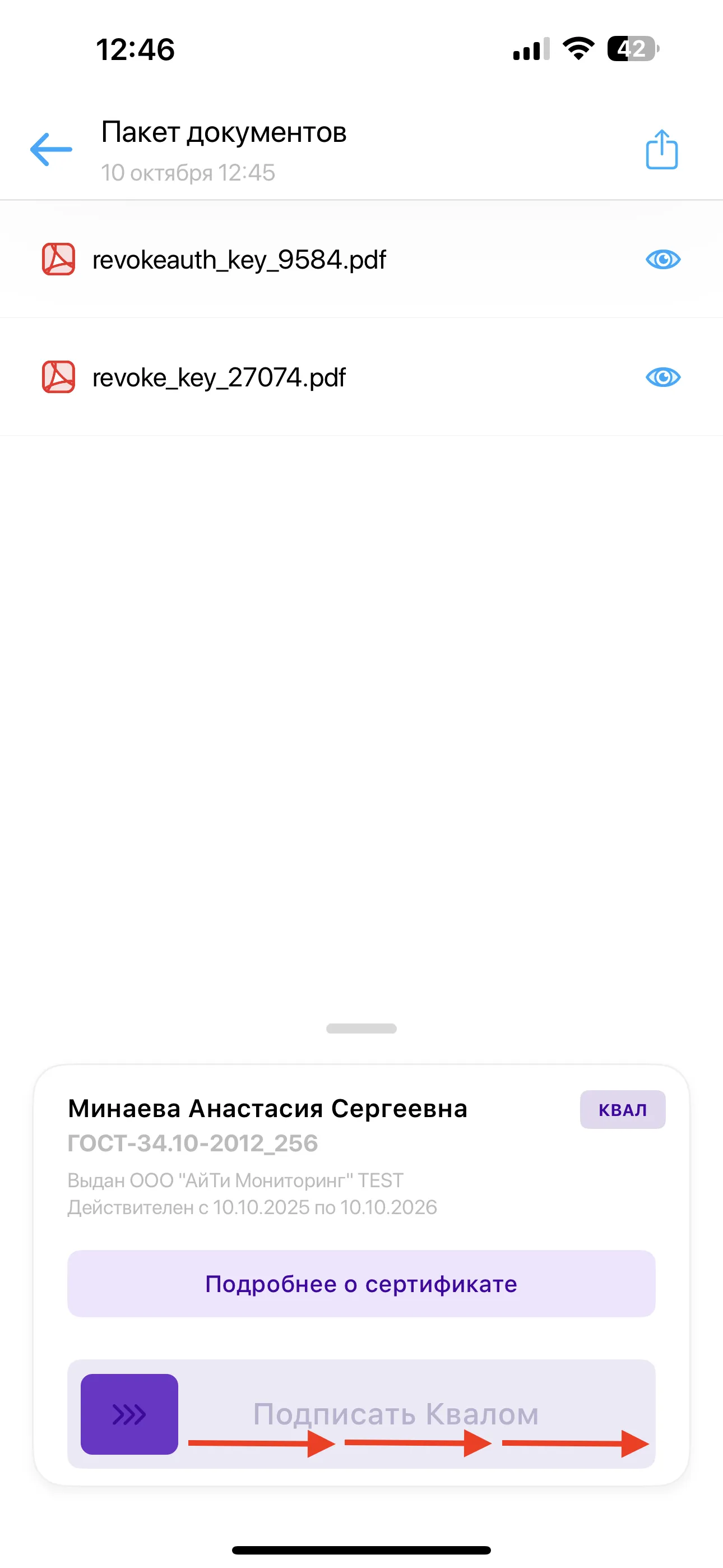Tap the bottom sheet drag handle

361,1028
